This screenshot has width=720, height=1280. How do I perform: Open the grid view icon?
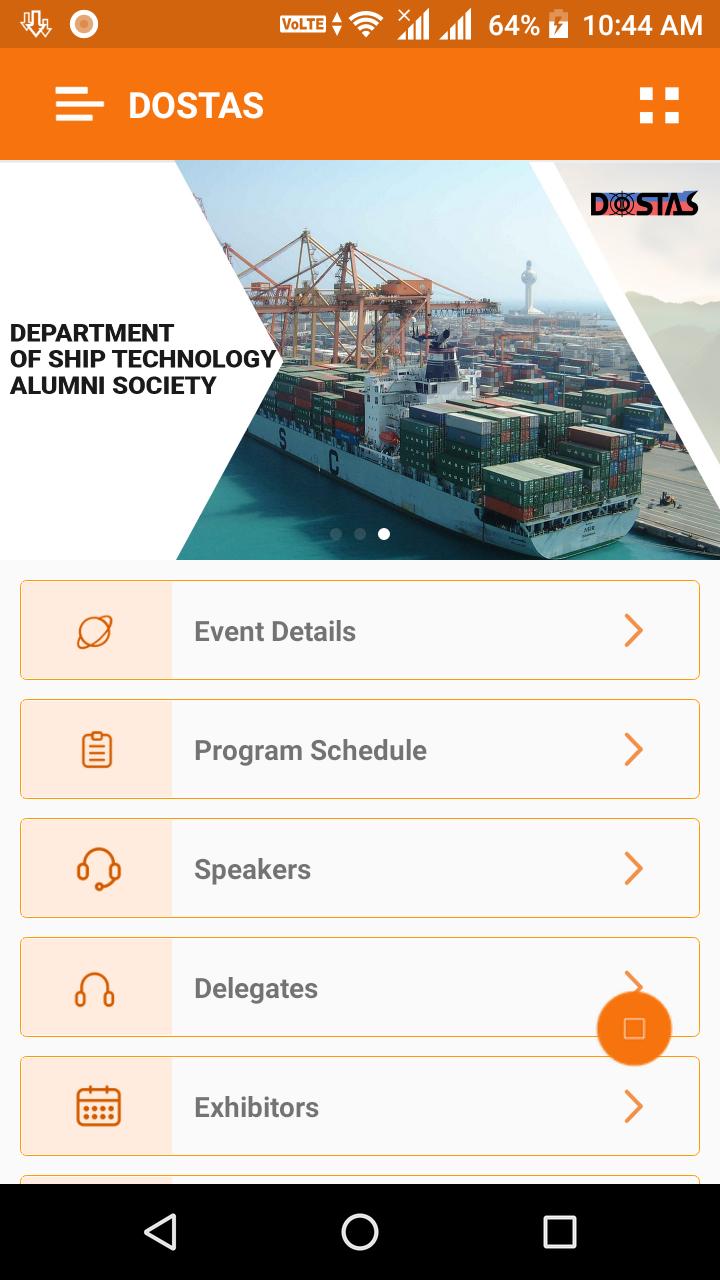coord(659,106)
